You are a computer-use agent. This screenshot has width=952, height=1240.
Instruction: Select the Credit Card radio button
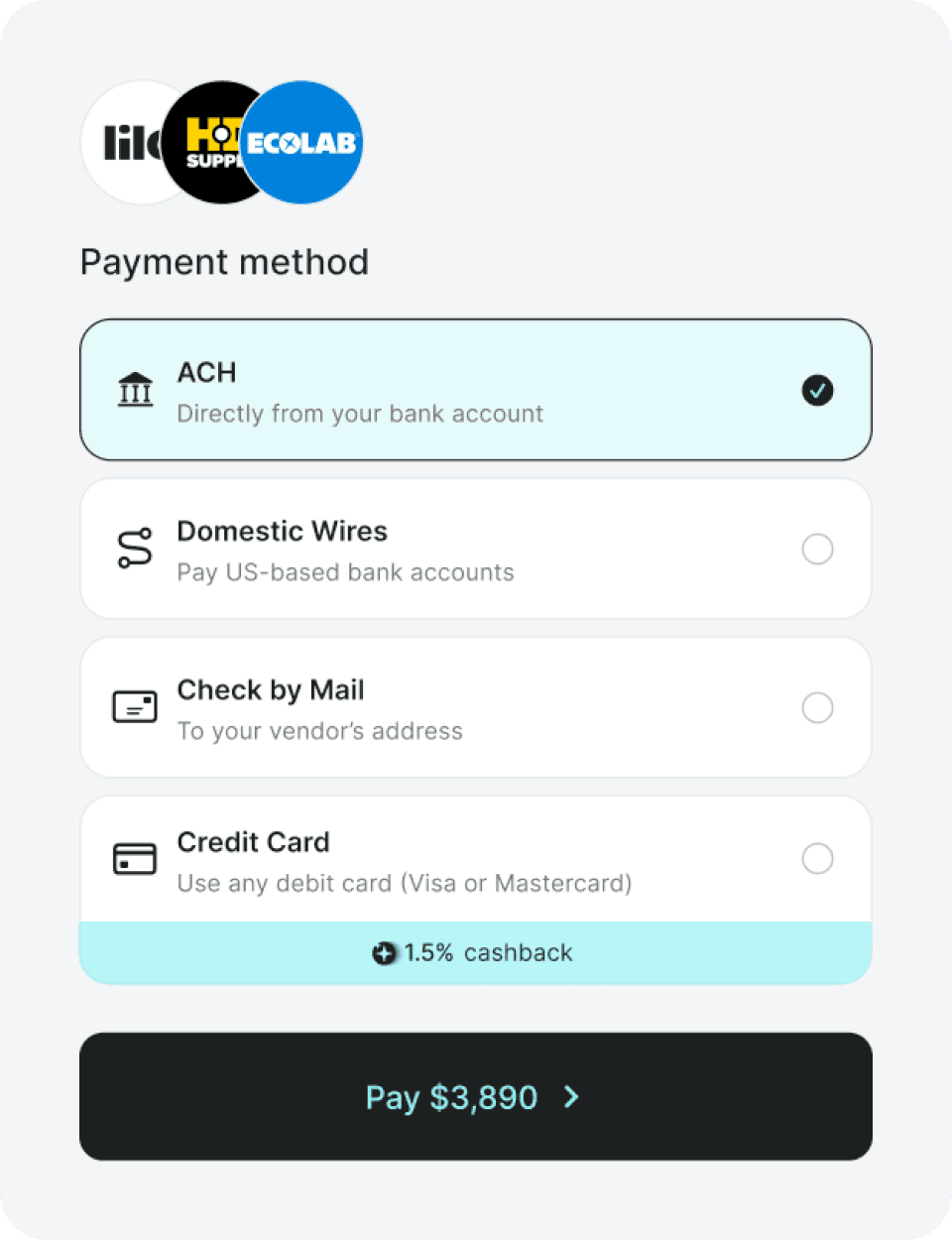click(817, 858)
